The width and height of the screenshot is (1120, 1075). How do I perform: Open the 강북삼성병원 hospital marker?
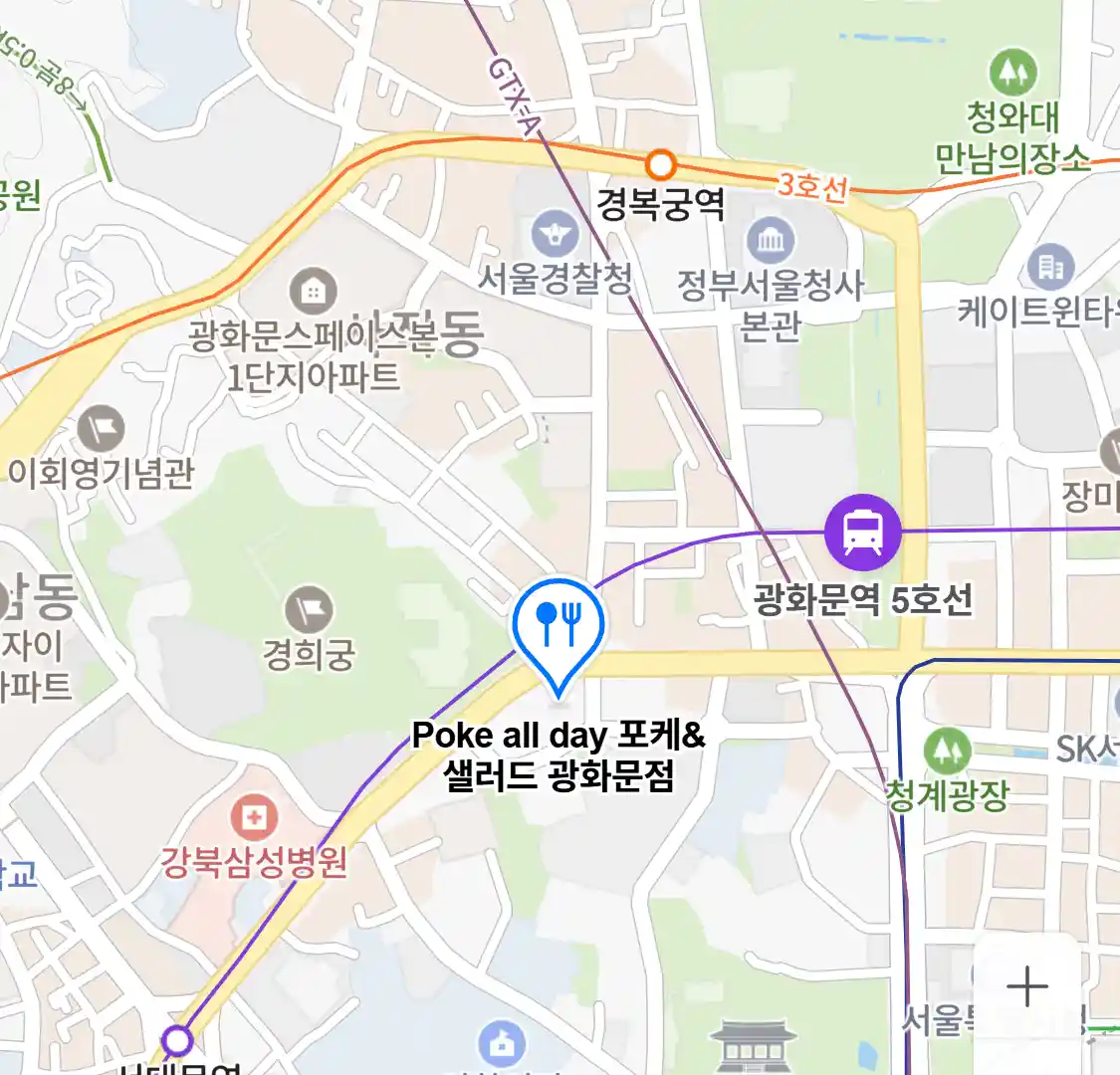click(254, 818)
